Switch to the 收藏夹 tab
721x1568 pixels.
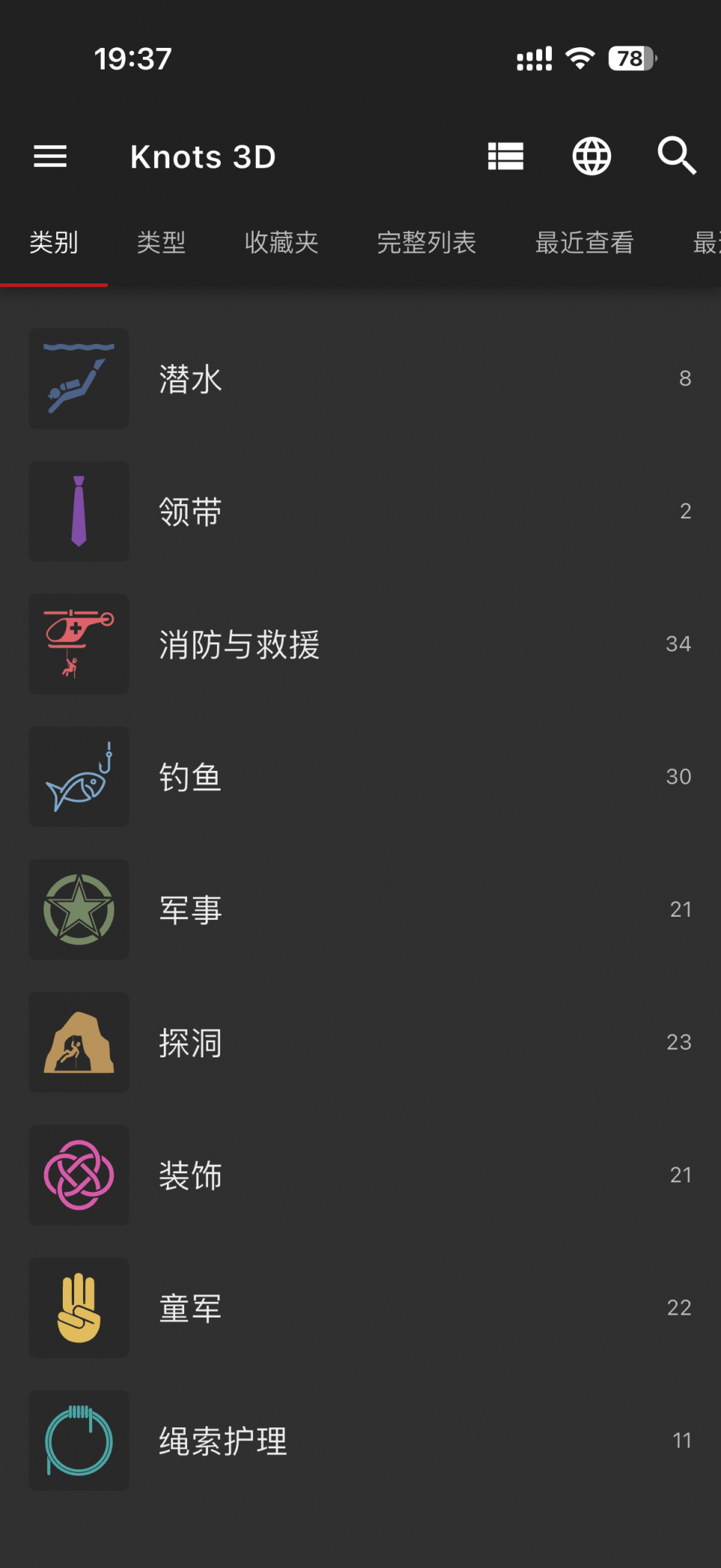point(281,242)
